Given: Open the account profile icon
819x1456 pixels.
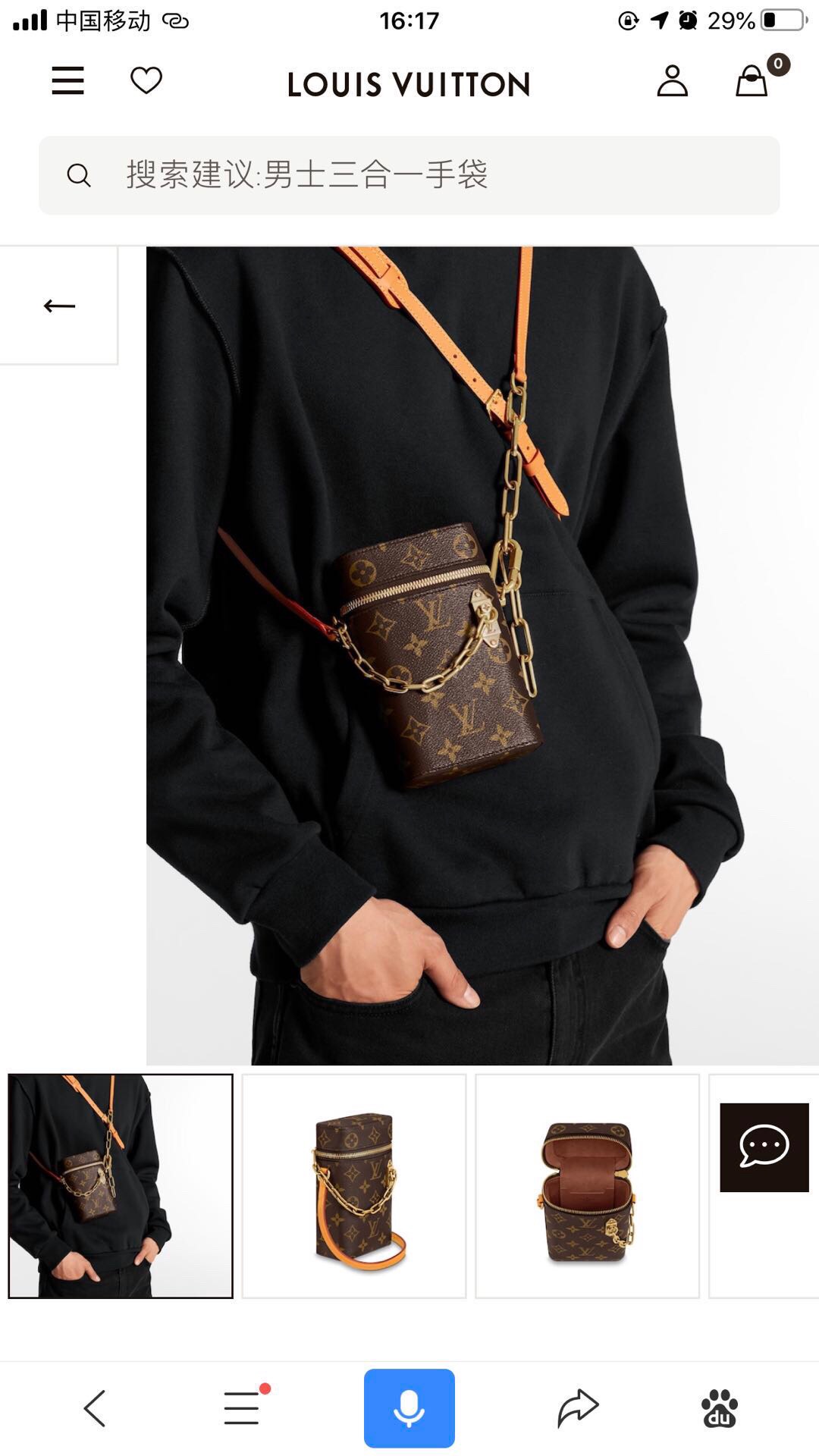Looking at the screenshot, I should pos(672,80).
